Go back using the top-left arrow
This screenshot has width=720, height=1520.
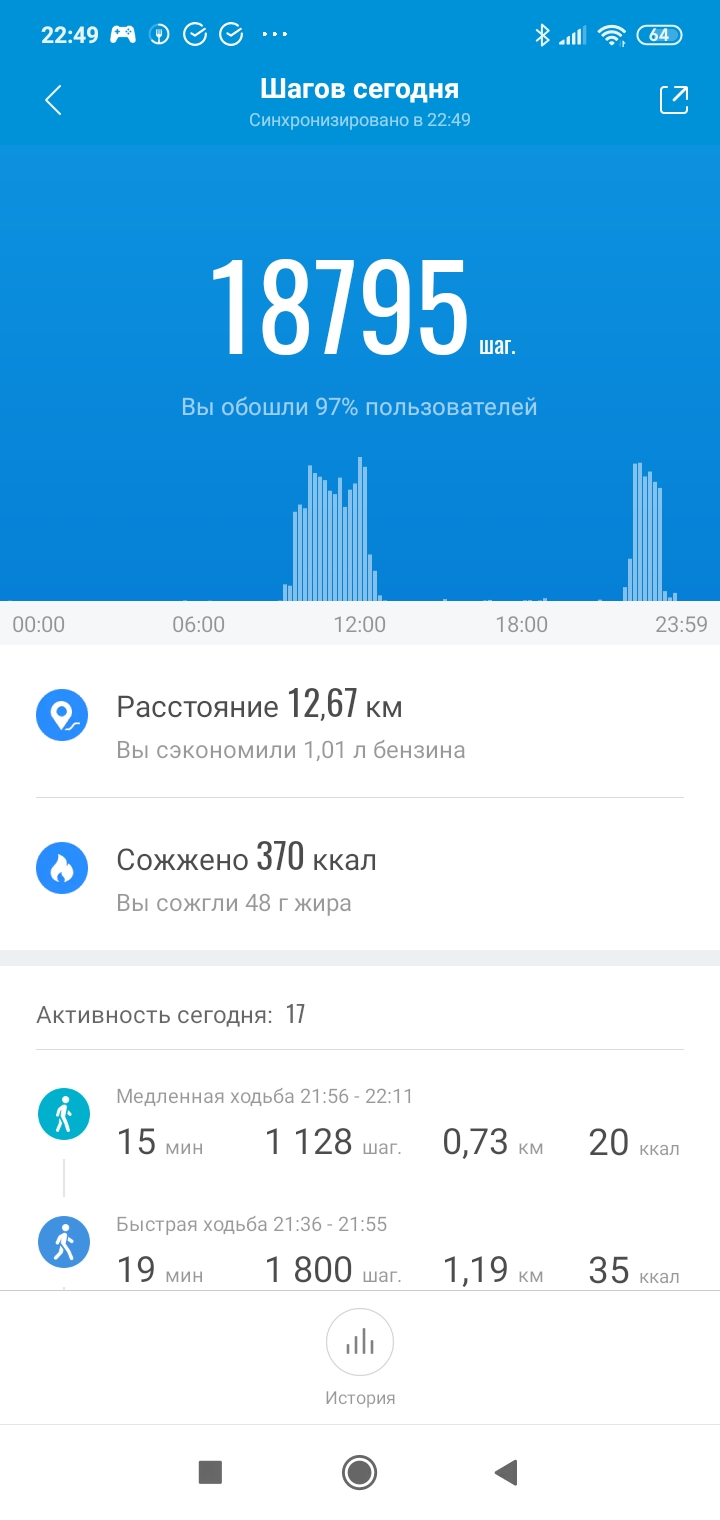(x=54, y=100)
